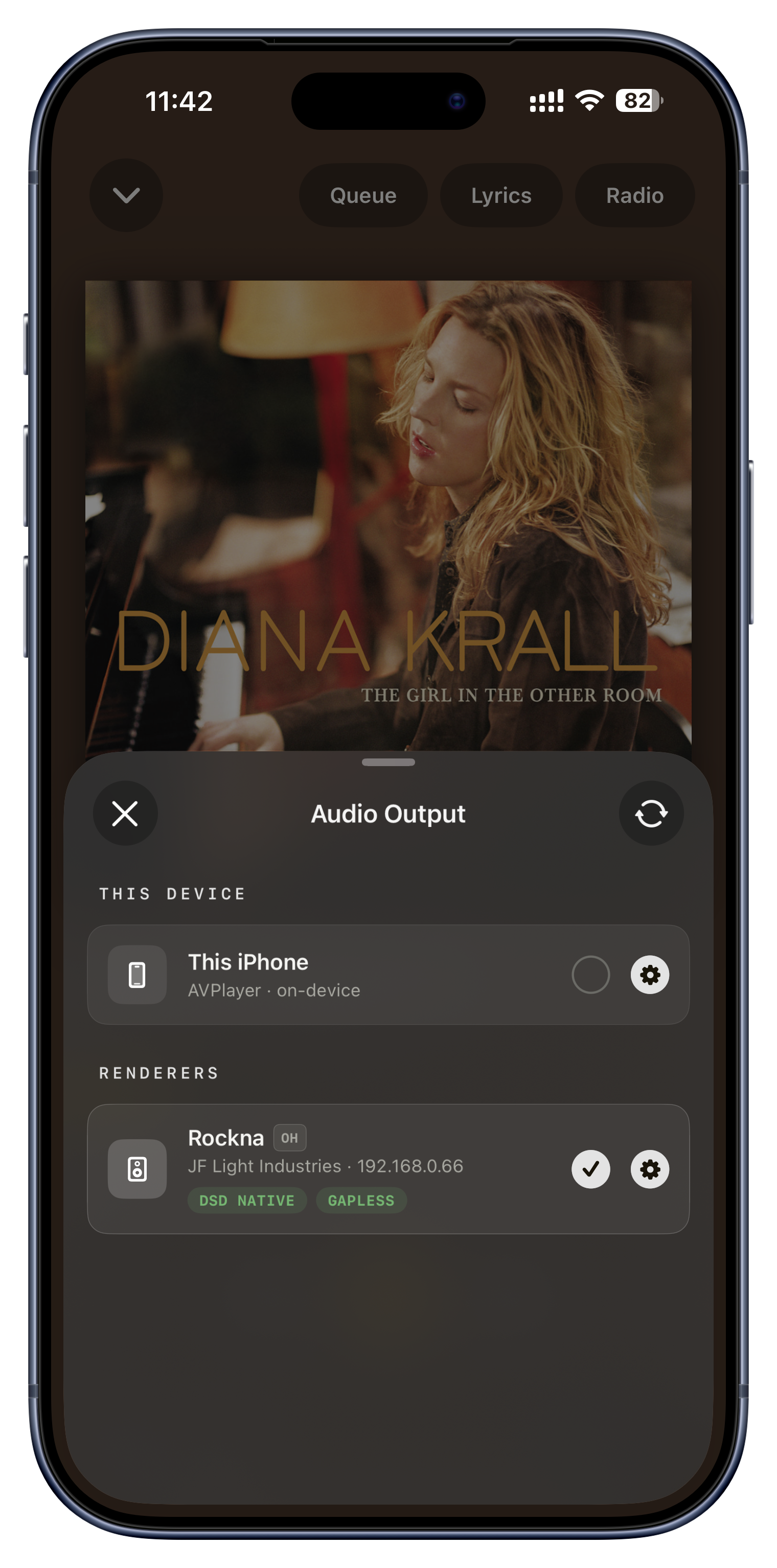The width and height of the screenshot is (777, 1568).
Task: Open the Queue view
Action: (363, 195)
